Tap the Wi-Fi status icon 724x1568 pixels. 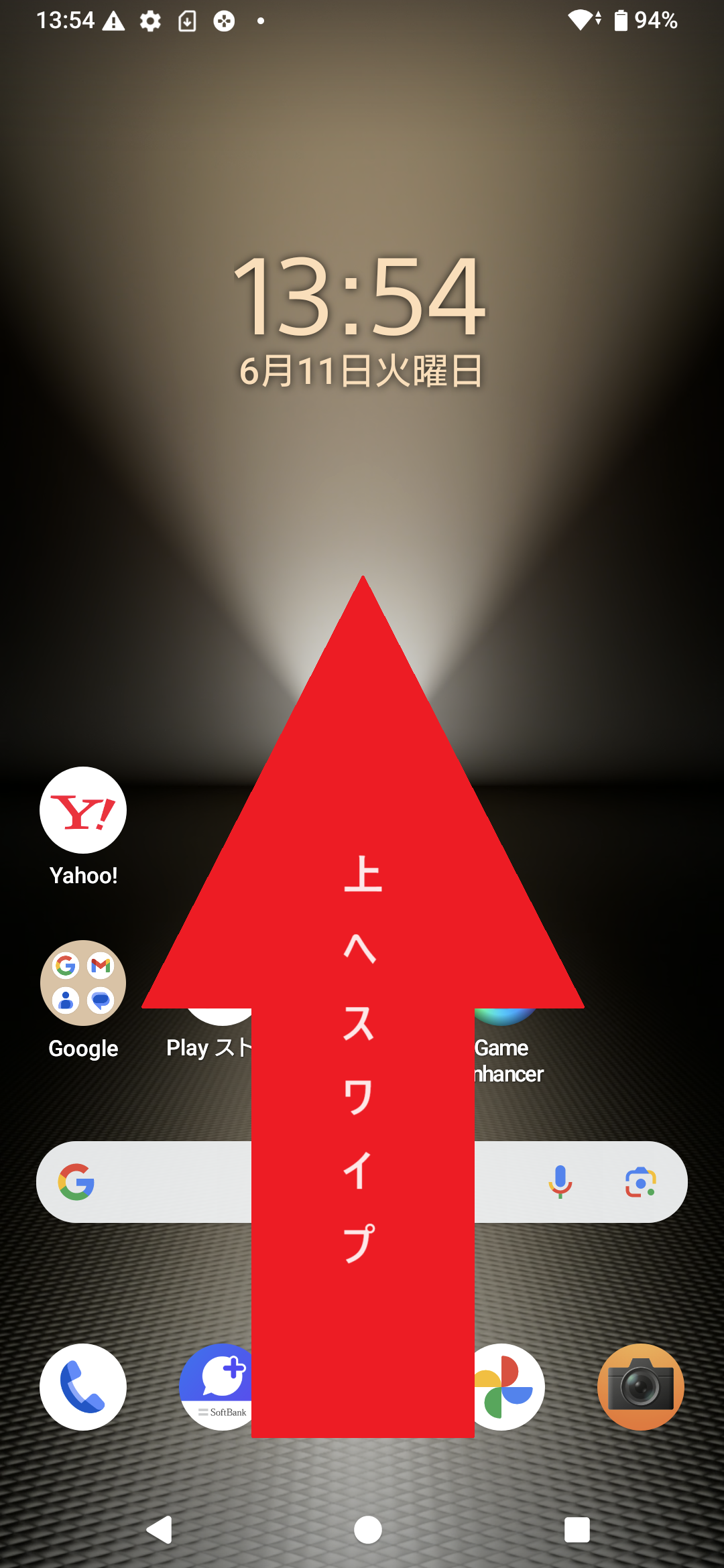pos(581,20)
